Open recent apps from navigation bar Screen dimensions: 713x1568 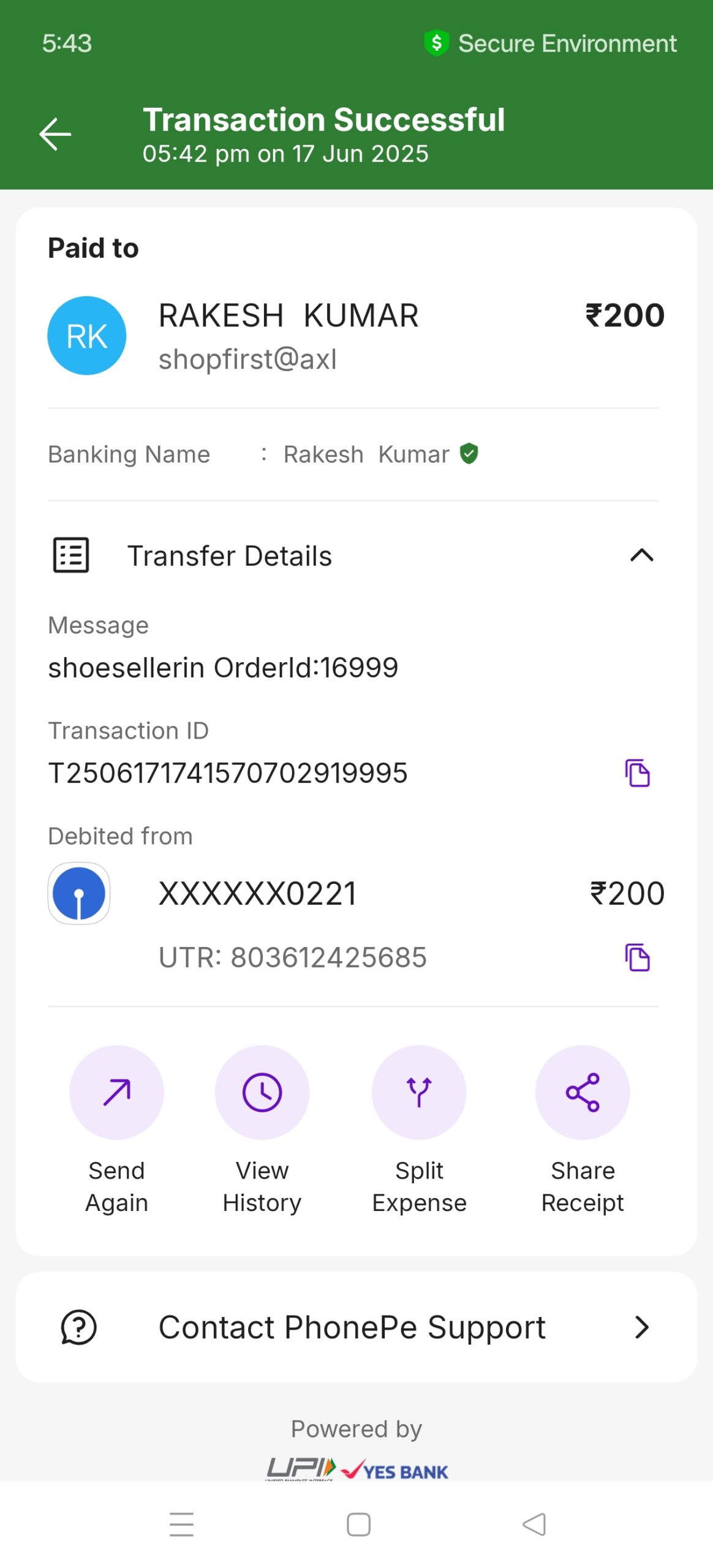point(181,1525)
